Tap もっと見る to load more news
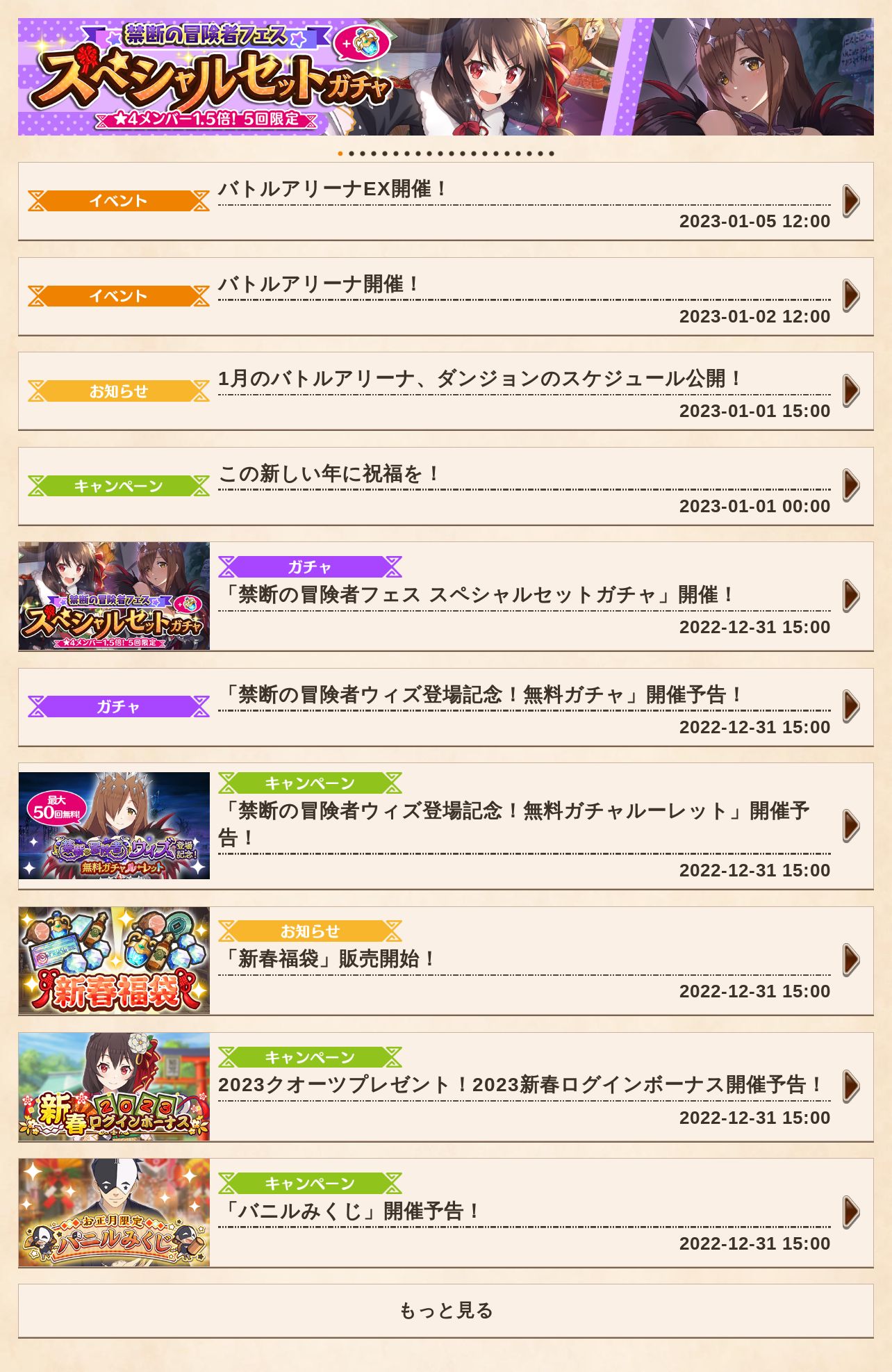The width and height of the screenshot is (892, 1372). pos(445,1310)
